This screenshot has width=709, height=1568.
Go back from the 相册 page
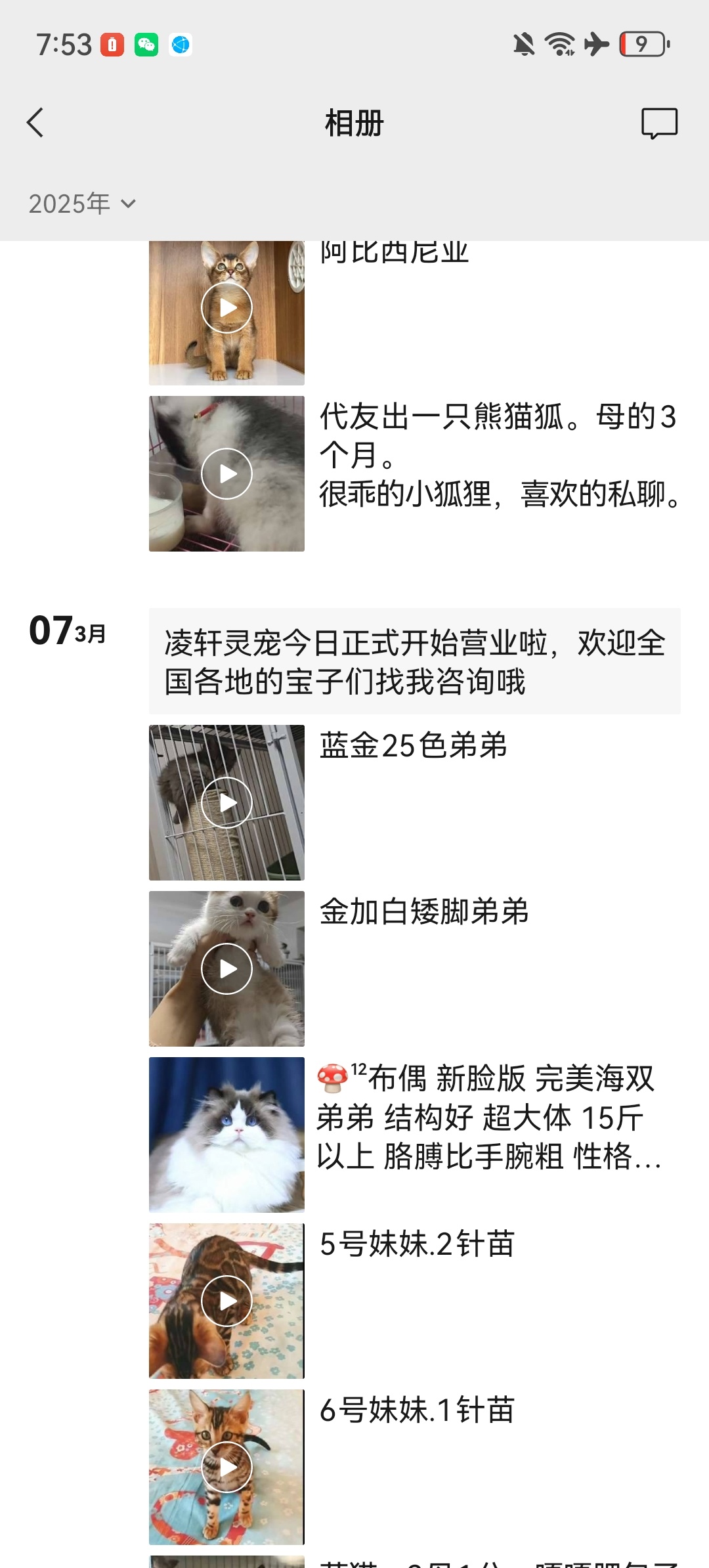[x=35, y=123]
